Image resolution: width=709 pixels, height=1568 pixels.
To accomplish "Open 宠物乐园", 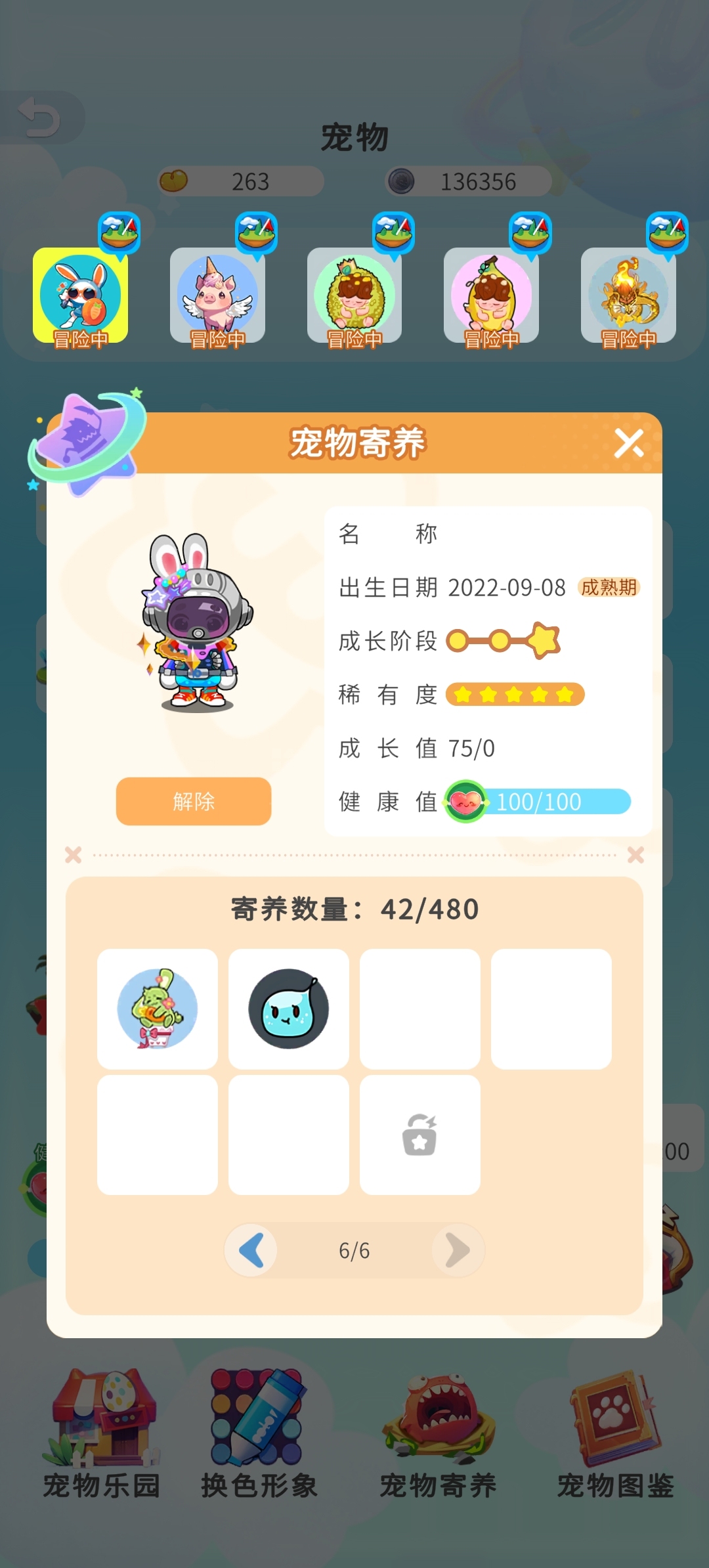I will 102,1435.
